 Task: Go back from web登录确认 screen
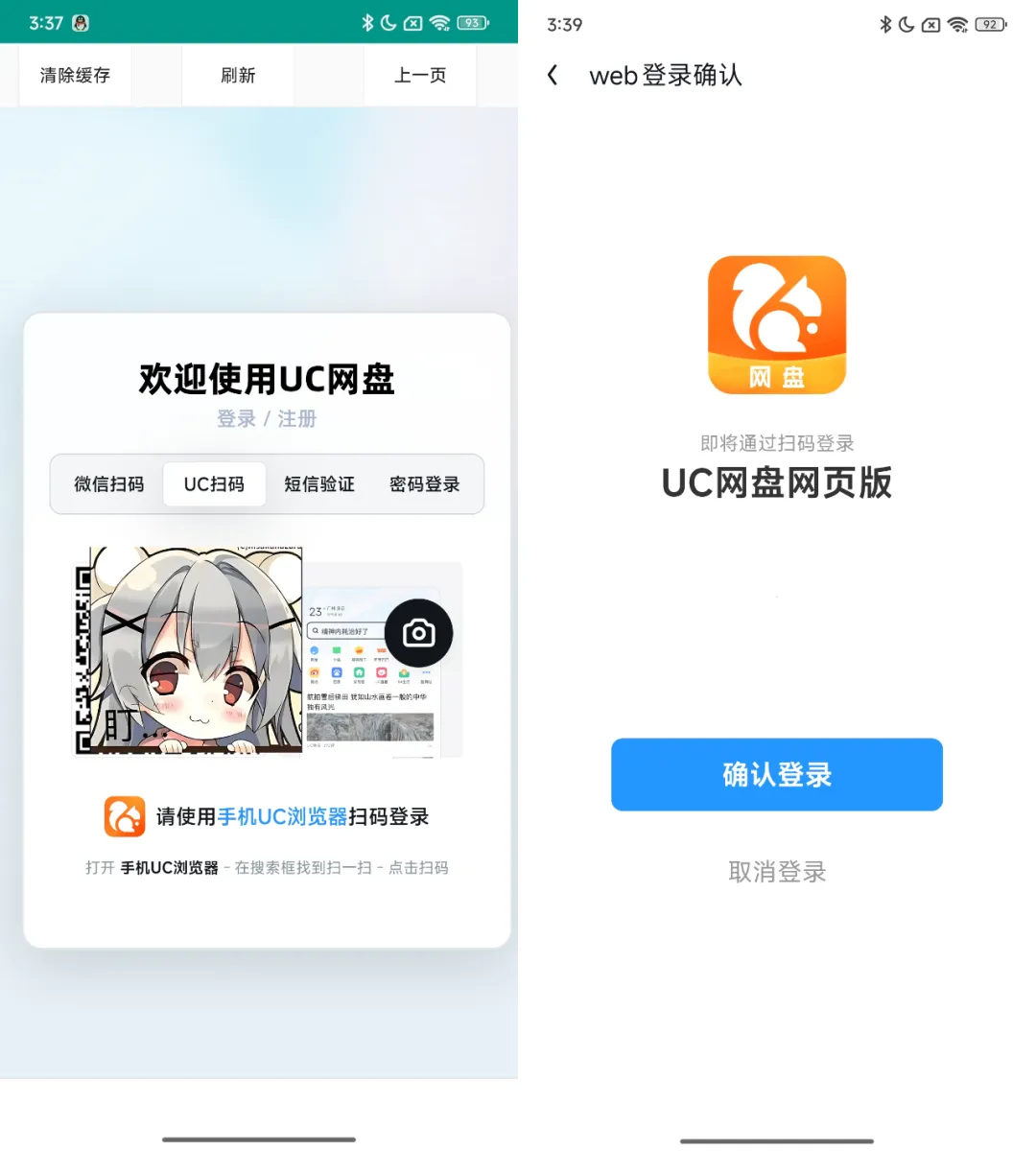pos(553,76)
